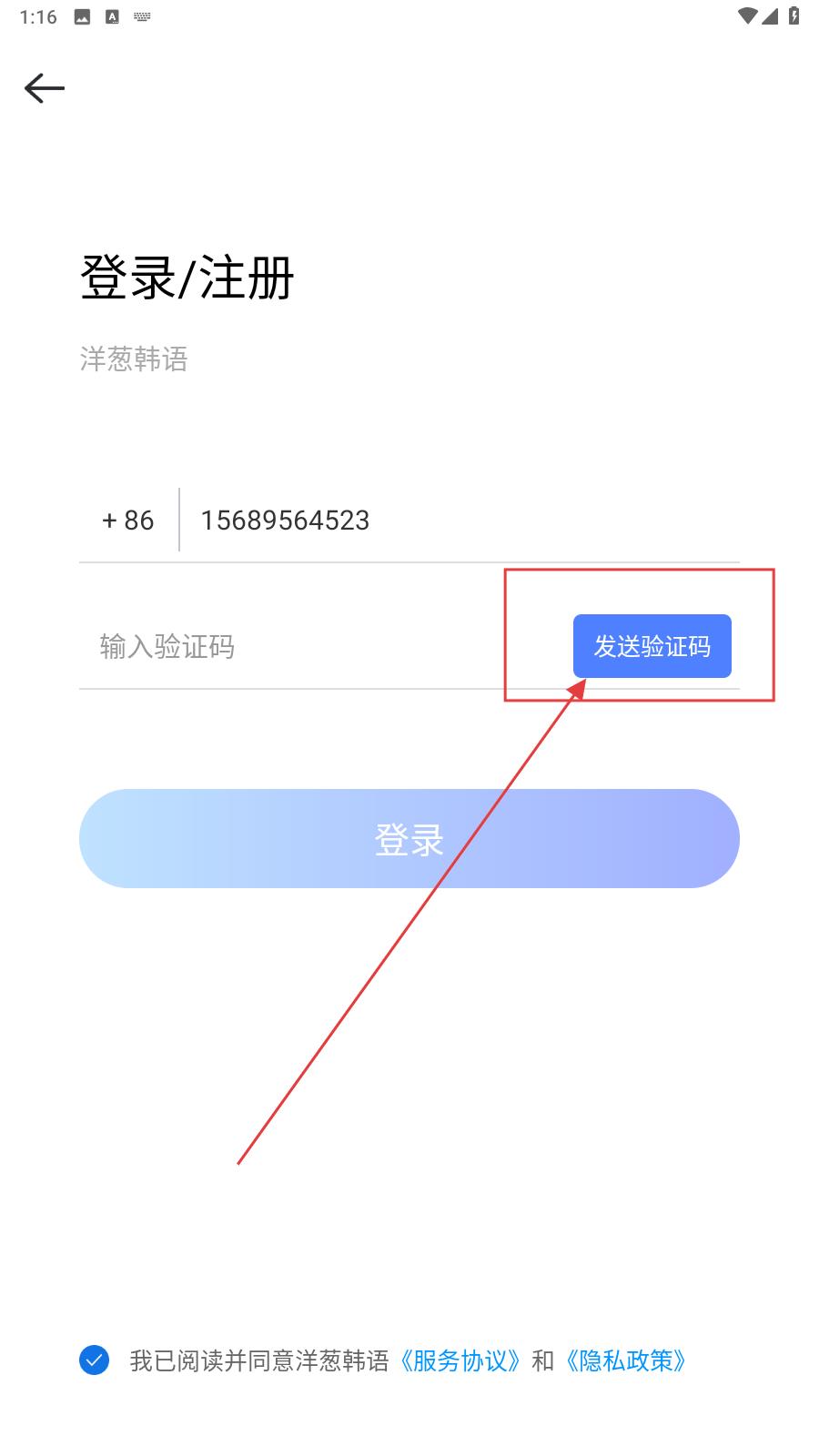Uncheck the agreement checkbox
819x1456 pixels.
pyautogui.click(x=95, y=1360)
